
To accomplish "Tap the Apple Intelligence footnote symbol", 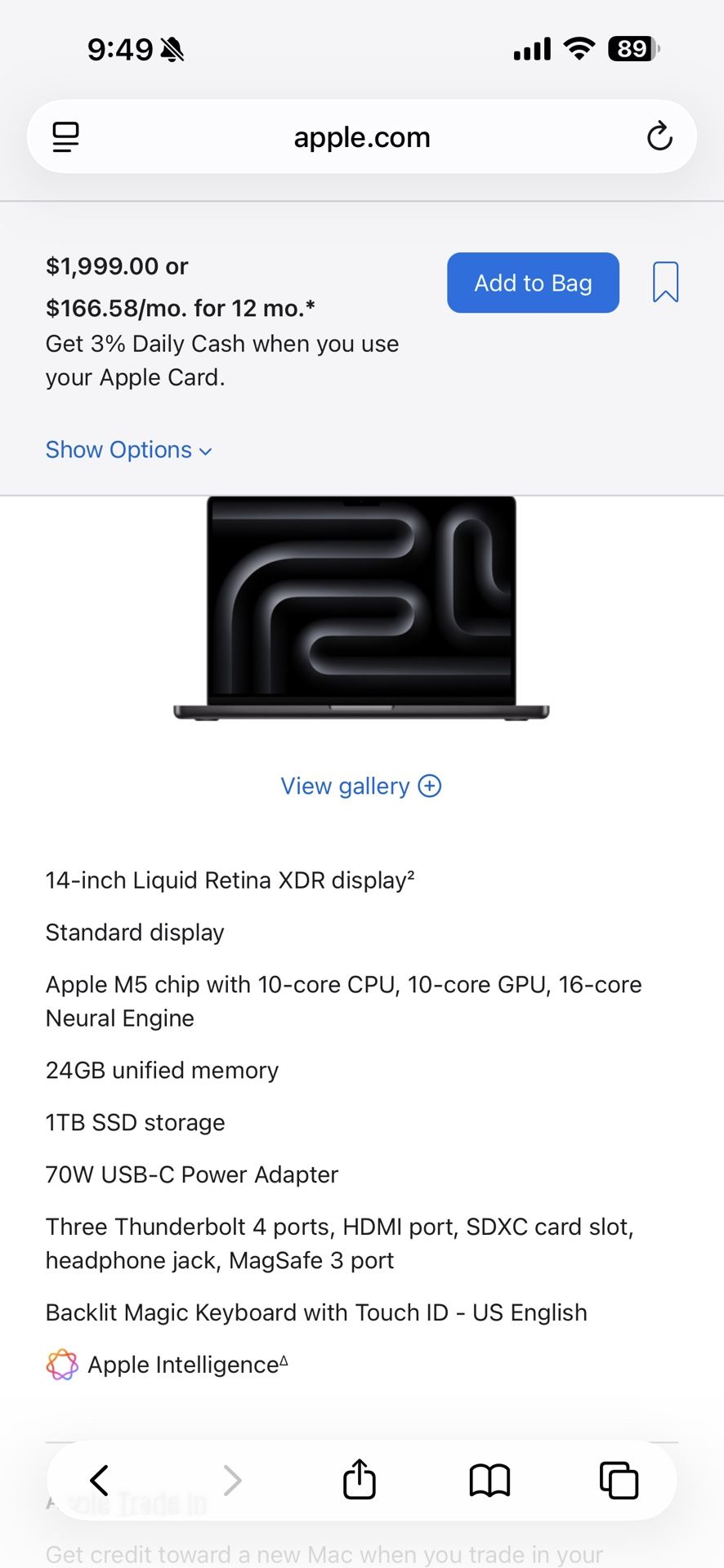I will click(x=282, y=1356).
